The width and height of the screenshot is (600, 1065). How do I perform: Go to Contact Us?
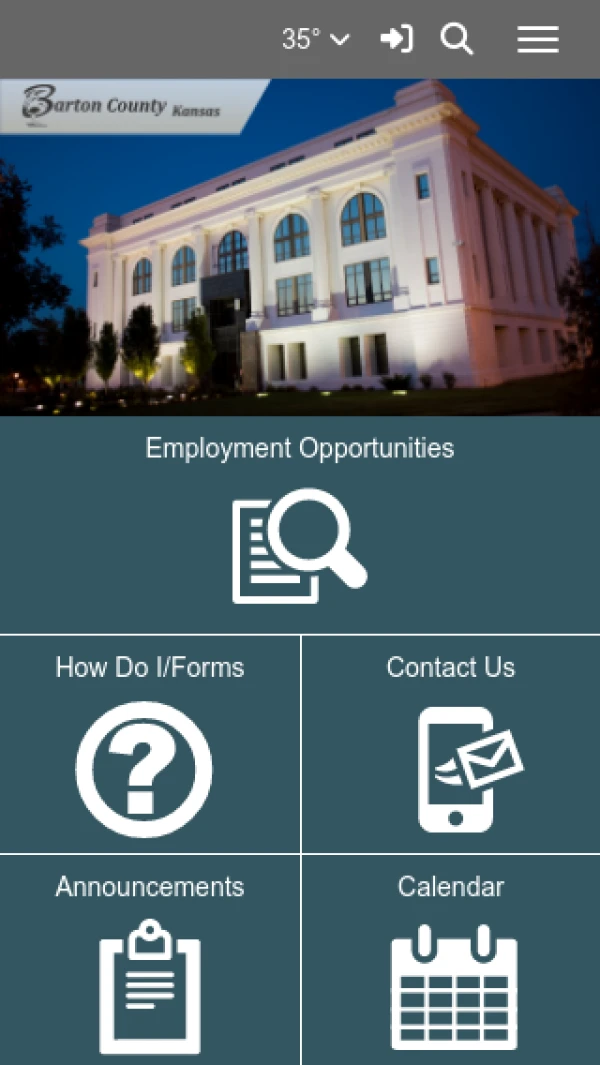[x=451, y=745]
